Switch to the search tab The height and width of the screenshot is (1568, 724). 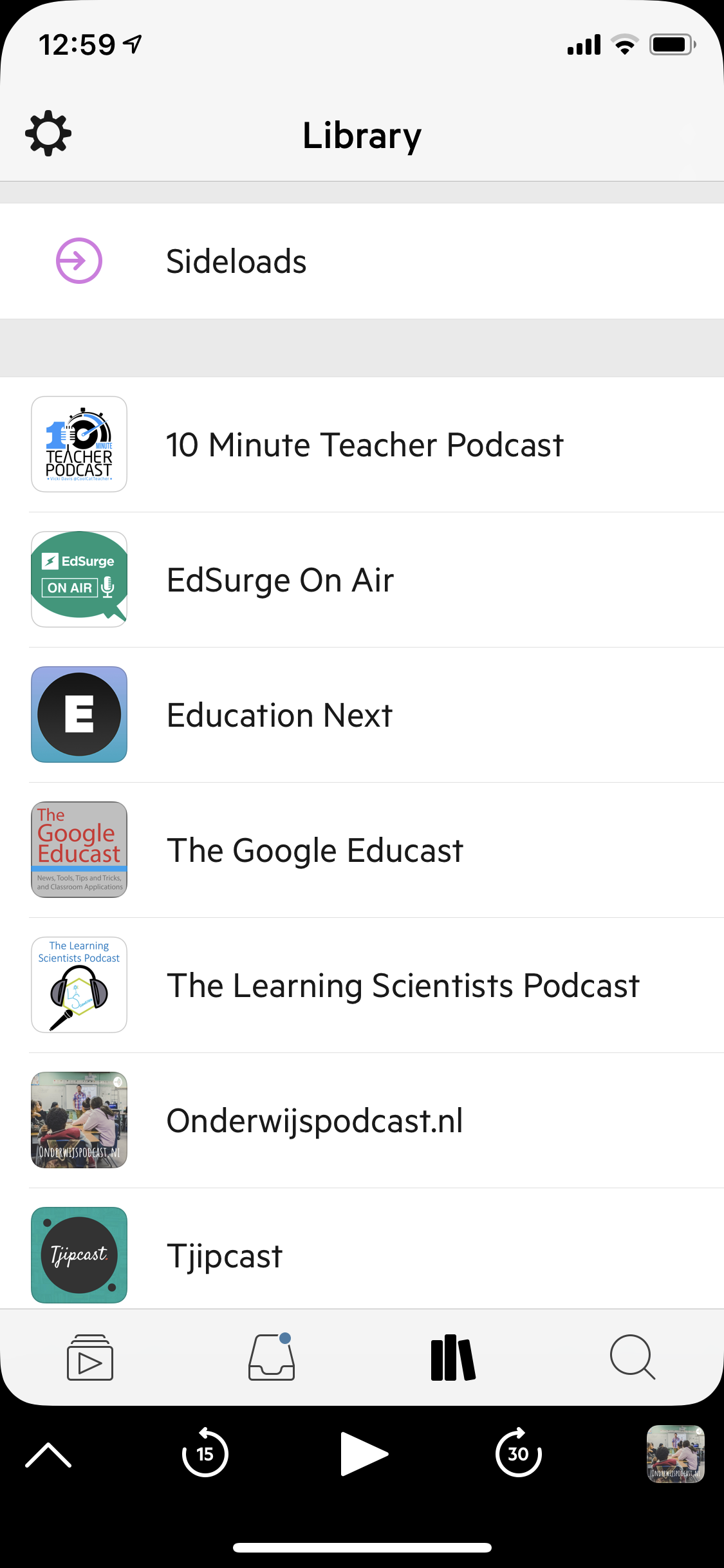coord(633,1357)
